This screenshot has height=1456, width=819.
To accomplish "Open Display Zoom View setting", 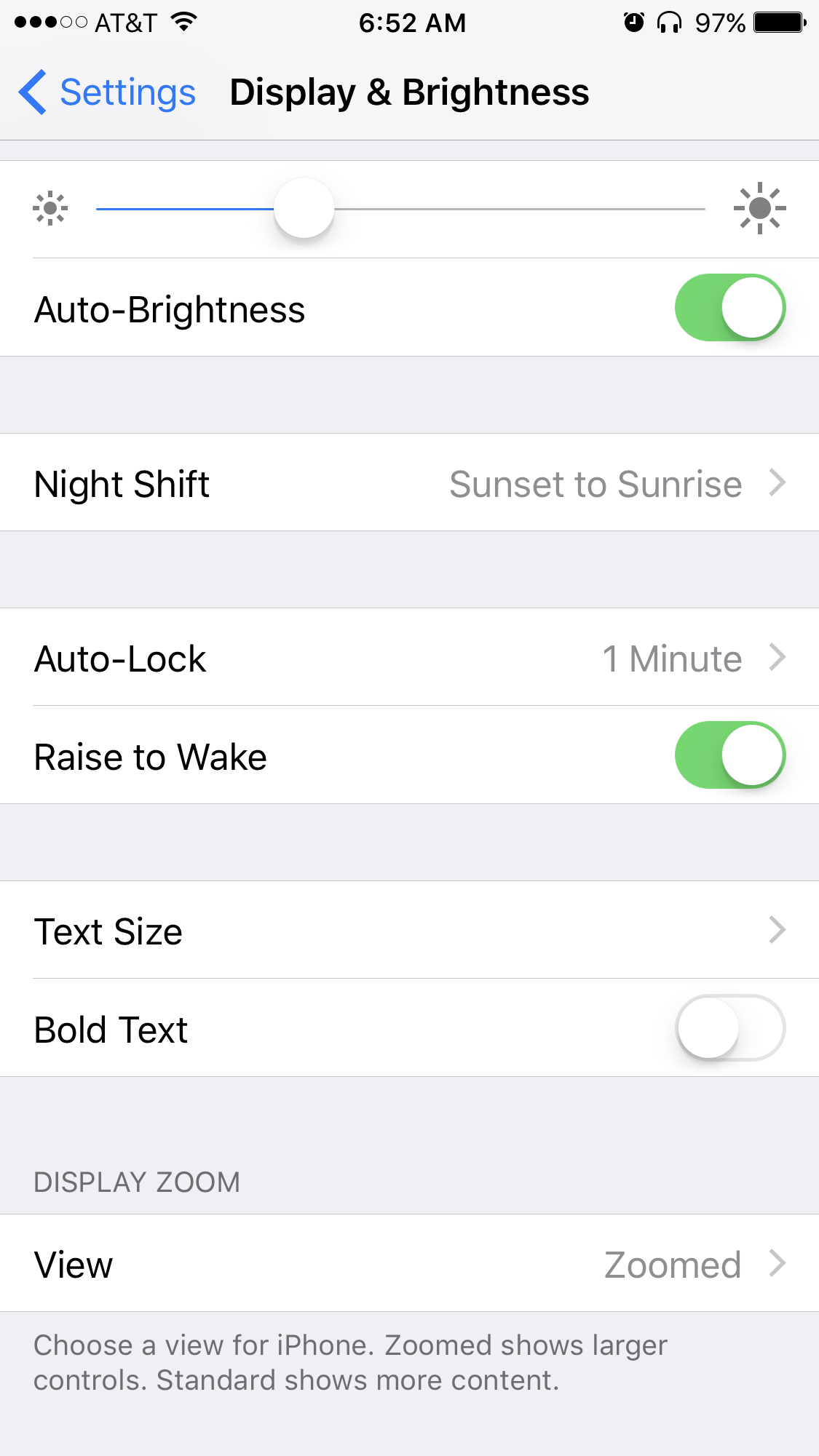I will click(409, 1264).
